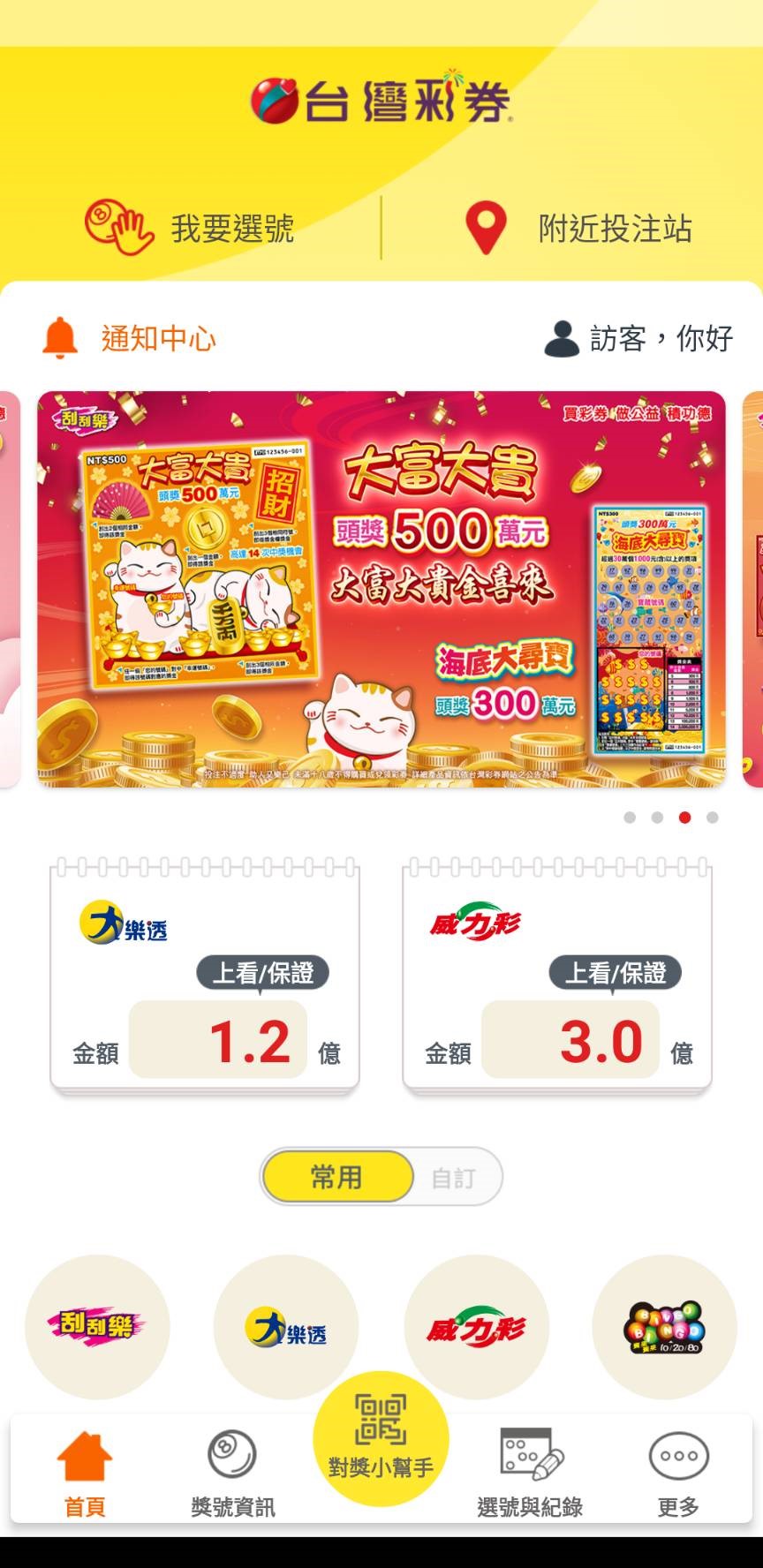This screenshot has width=763, height=1568.
Task: Switch to the 自訂 segment
Action: pyautogui.click(x=454, y=1177)
